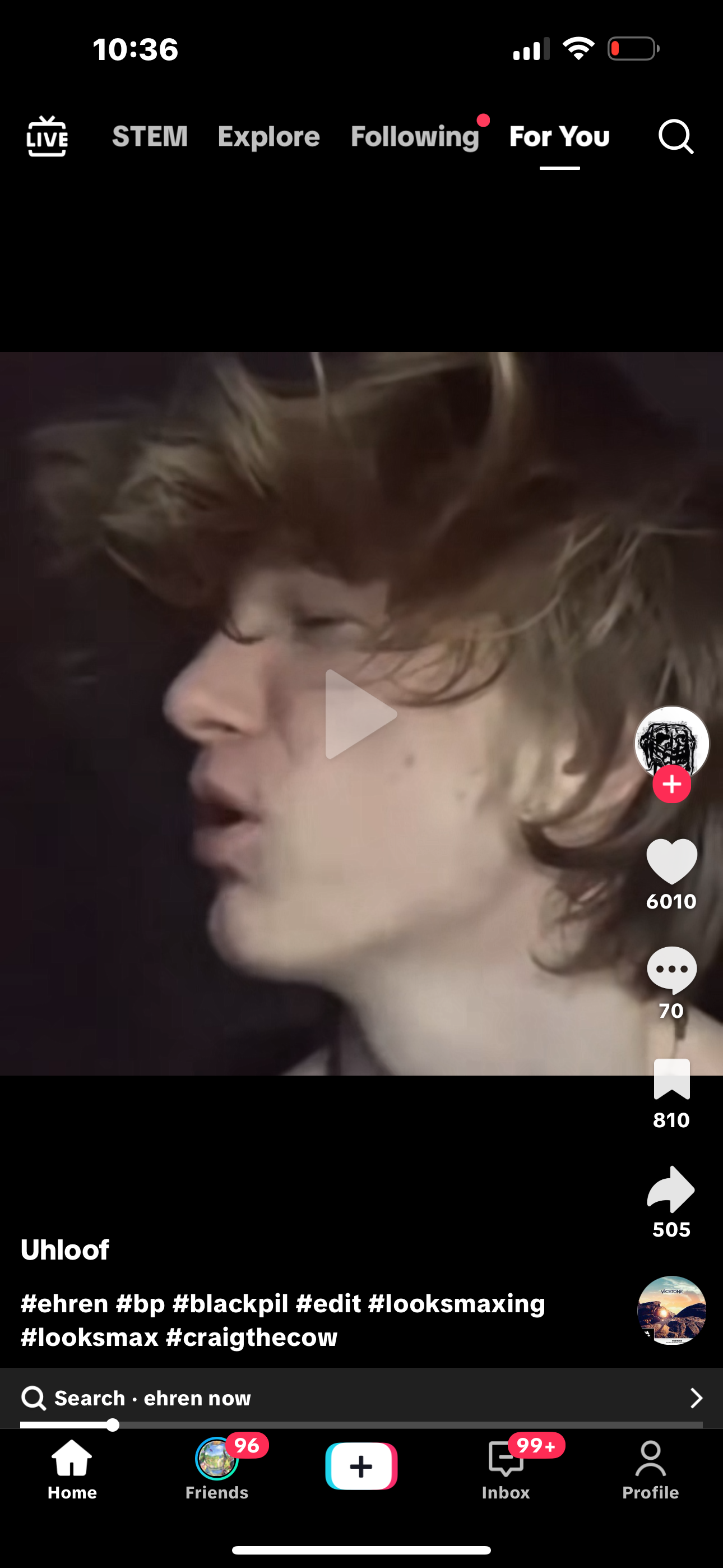The width and height of the screenshot is (723, 1568).
Task: Go to the Profile tab
Action: (x=650, y=1468)
